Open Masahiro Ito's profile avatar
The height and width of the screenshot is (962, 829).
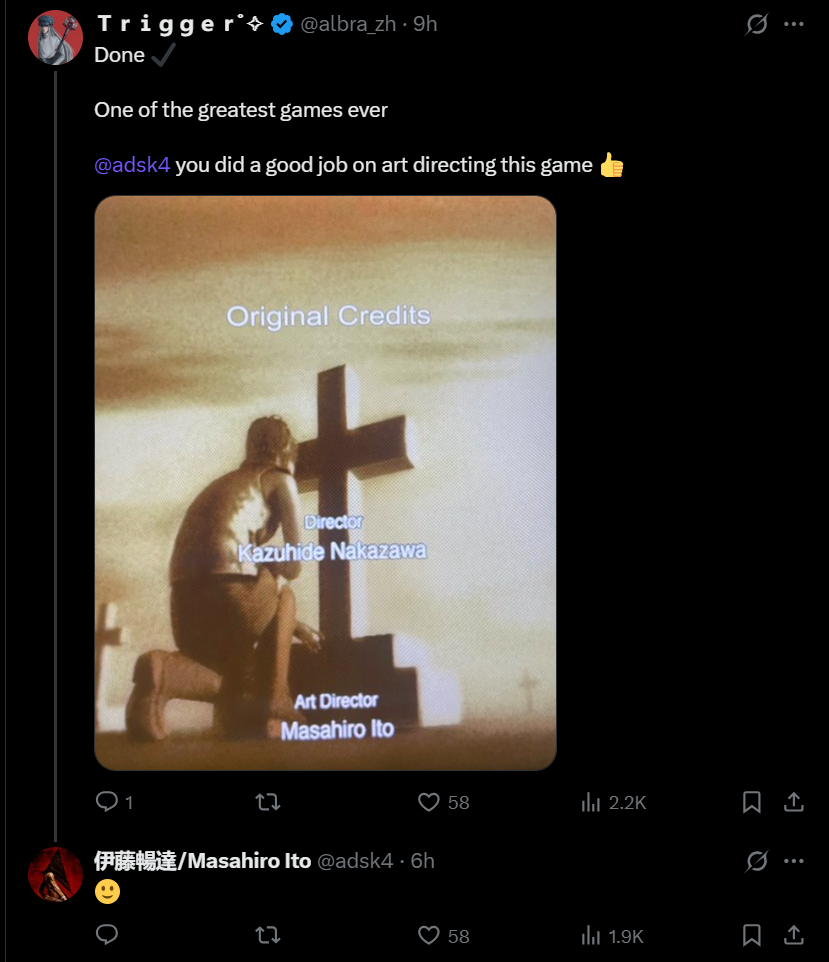click(x=55, y=873)
